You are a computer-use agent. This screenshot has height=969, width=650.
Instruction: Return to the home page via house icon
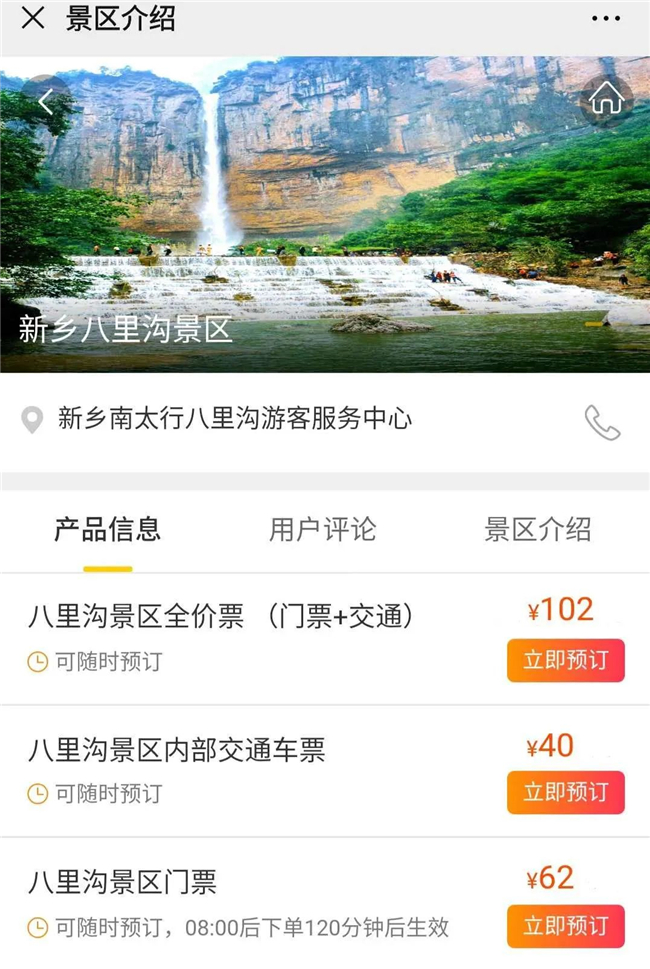tap(606, 98)
